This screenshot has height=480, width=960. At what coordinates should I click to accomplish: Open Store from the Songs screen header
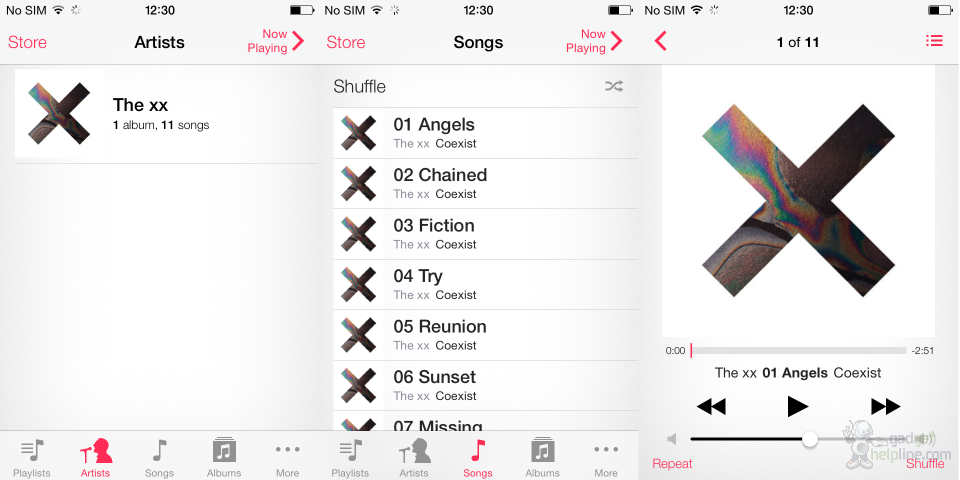(346, 42)
